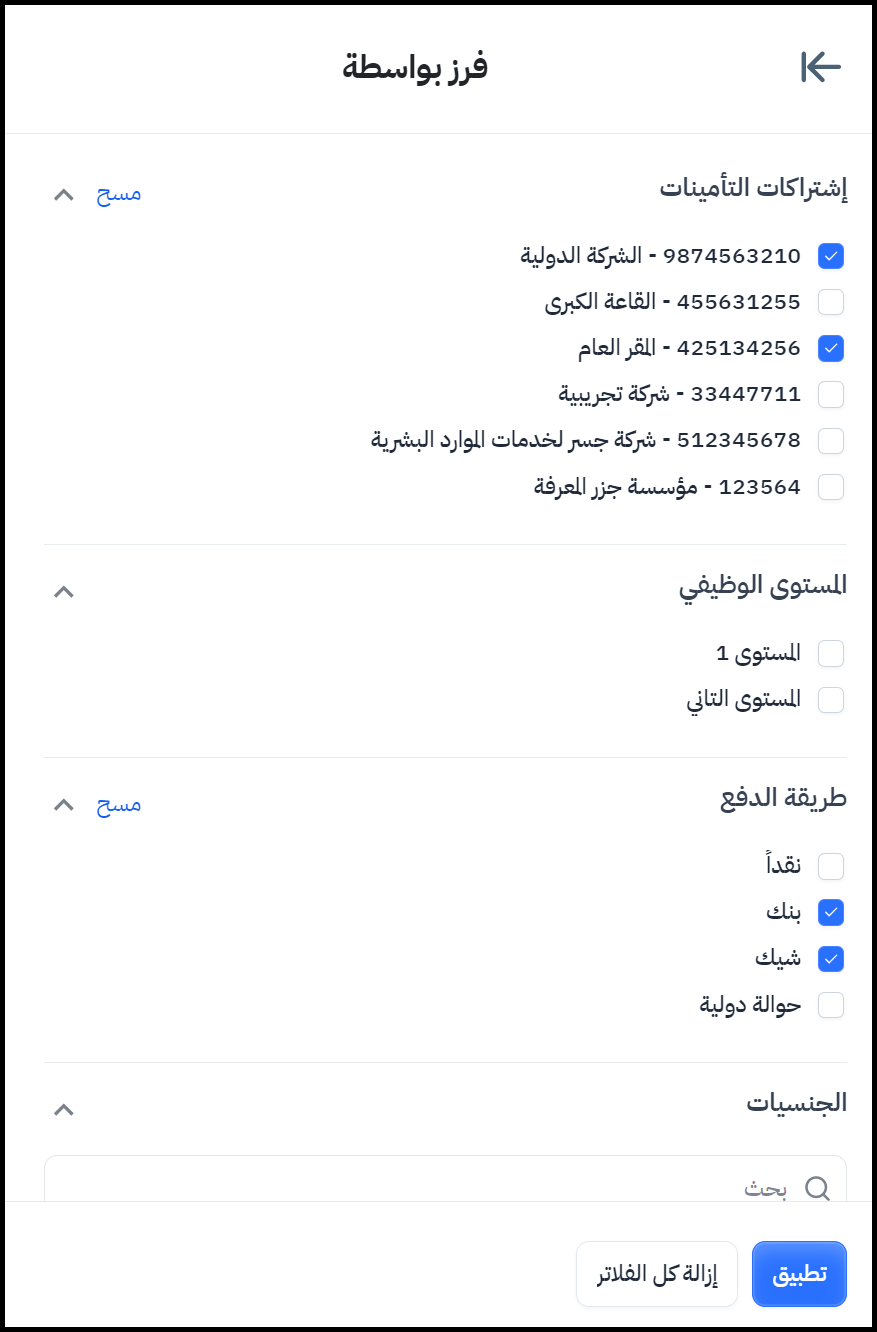Collapse the المستوى الوظيفي section

[x=63, y=591]
